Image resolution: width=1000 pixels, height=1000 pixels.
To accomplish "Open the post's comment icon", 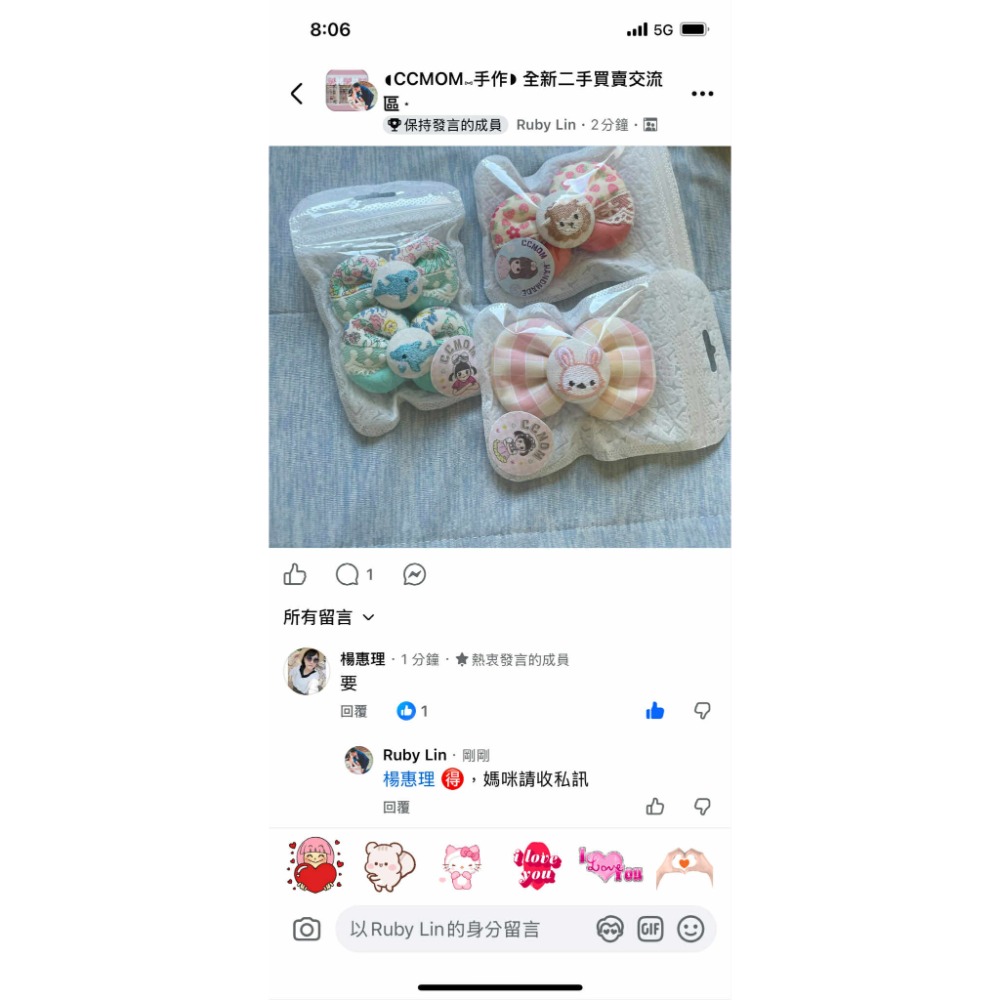I will pyautogui.click(x=348, y=574).
